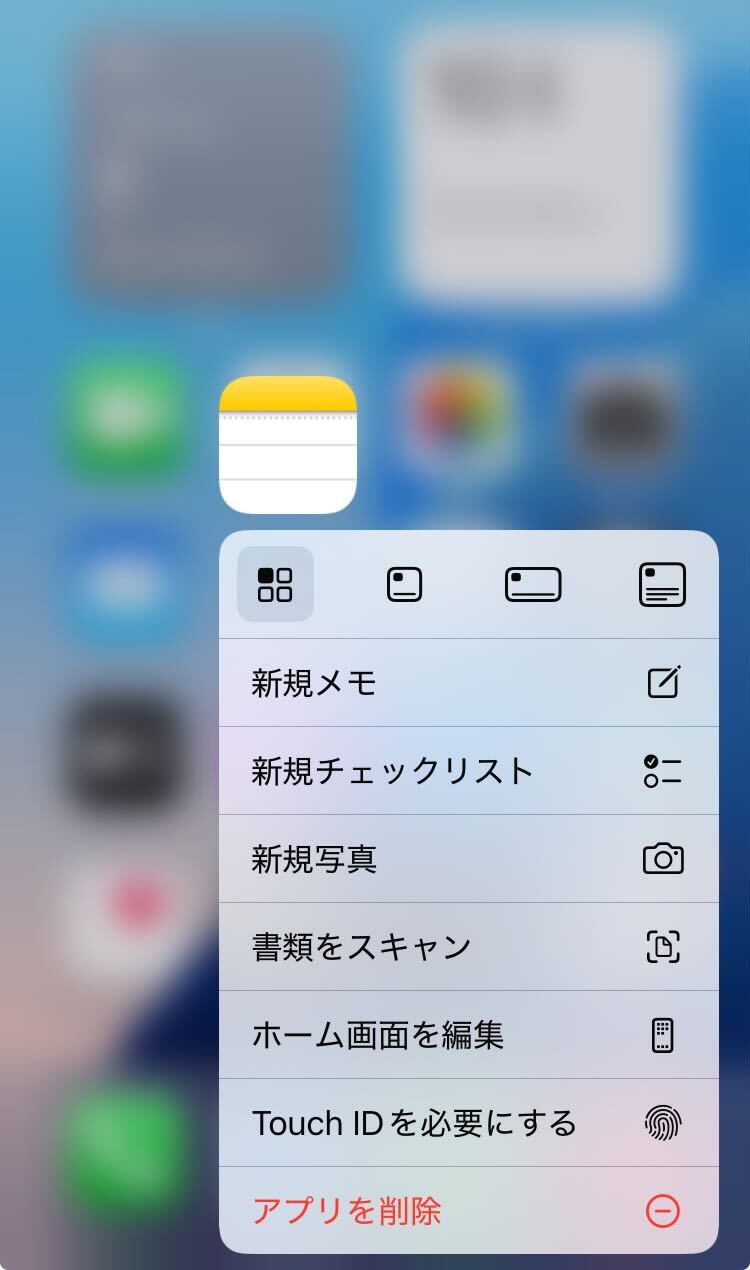
Task: Tap the compose pencil icon beside 新規メモ
Action: (663, 682)
